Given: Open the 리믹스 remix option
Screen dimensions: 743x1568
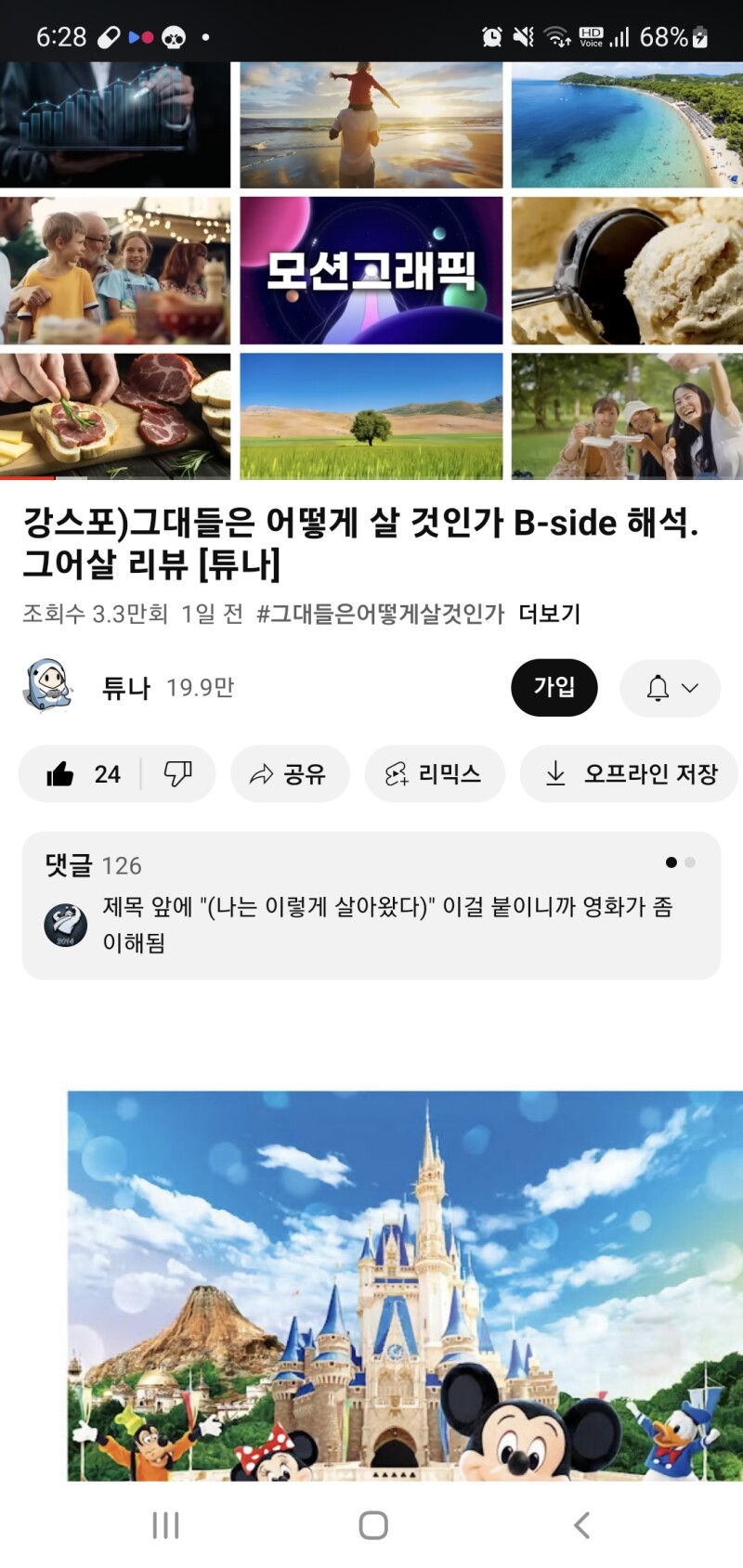Looking at the screenshot, I should 434,774.
